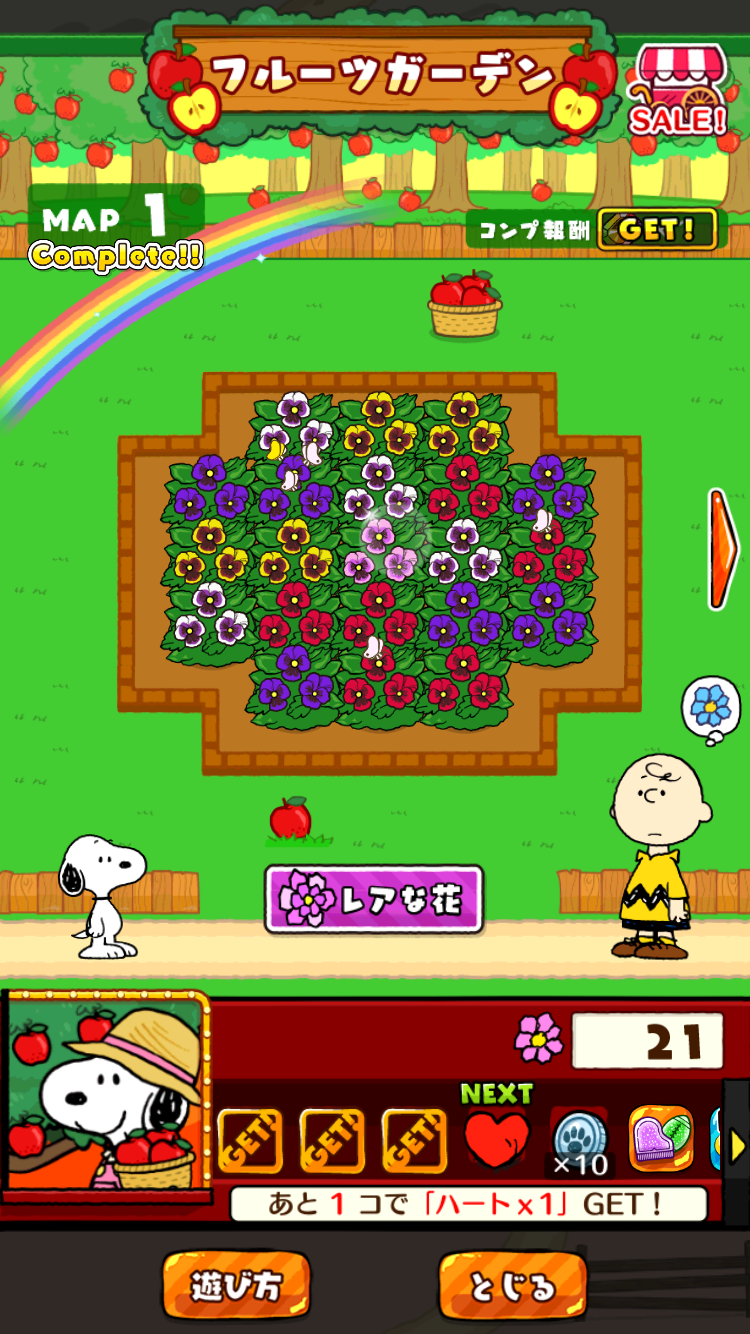Screen dimensions: 750x1334
Task: Open the レアな花 rare flowers button
Action: [x=374, y=900]
